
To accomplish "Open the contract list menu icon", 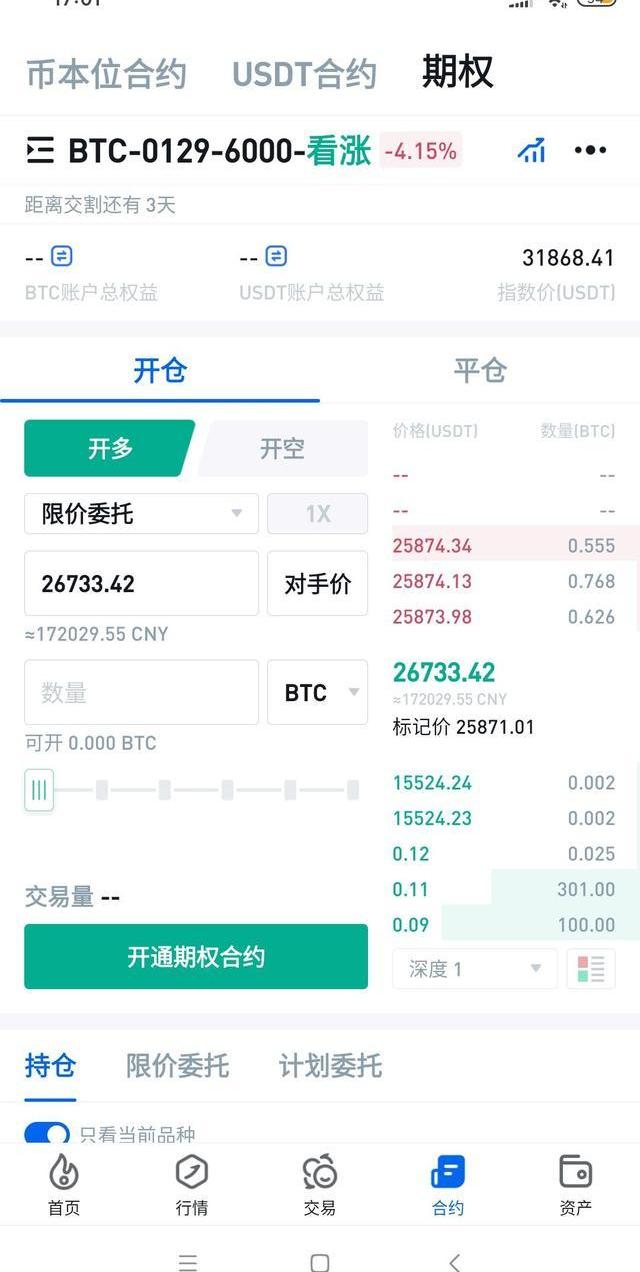I will click(x=40, y=151).
